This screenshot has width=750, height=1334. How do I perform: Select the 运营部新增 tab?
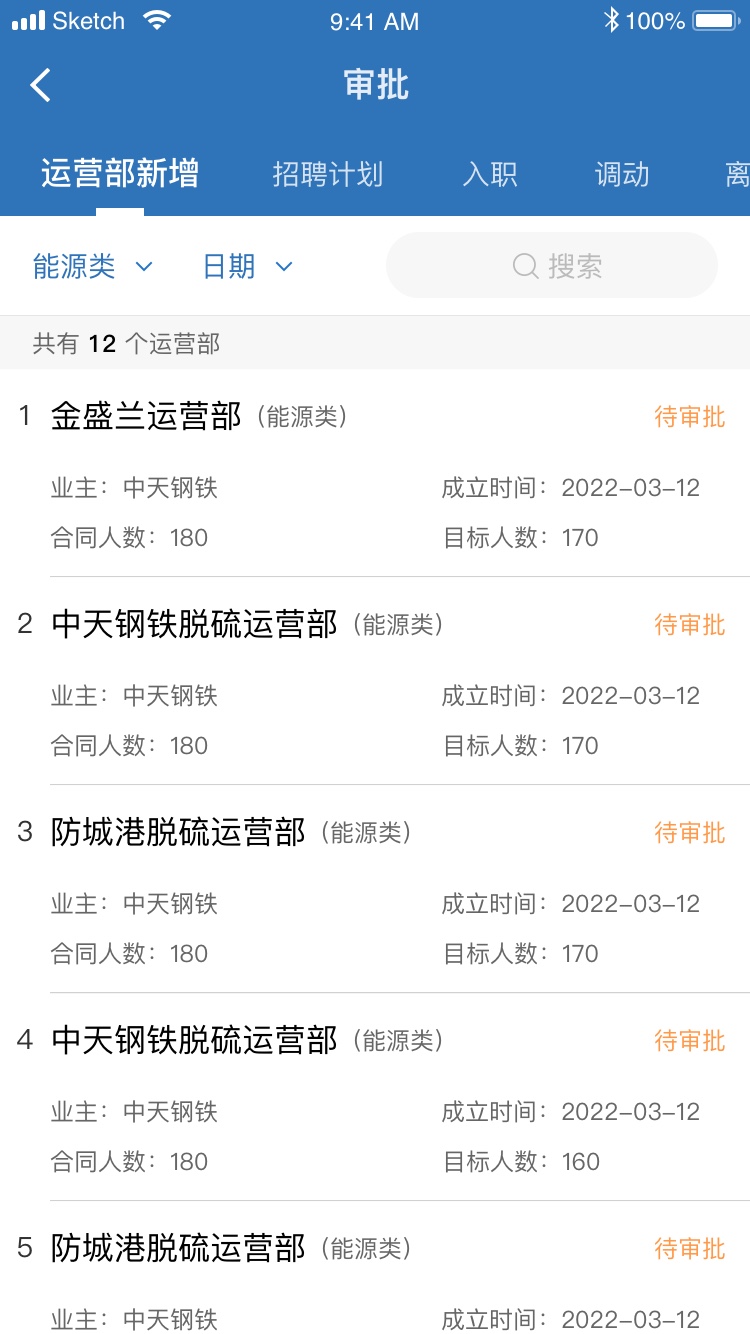(120, 174)
